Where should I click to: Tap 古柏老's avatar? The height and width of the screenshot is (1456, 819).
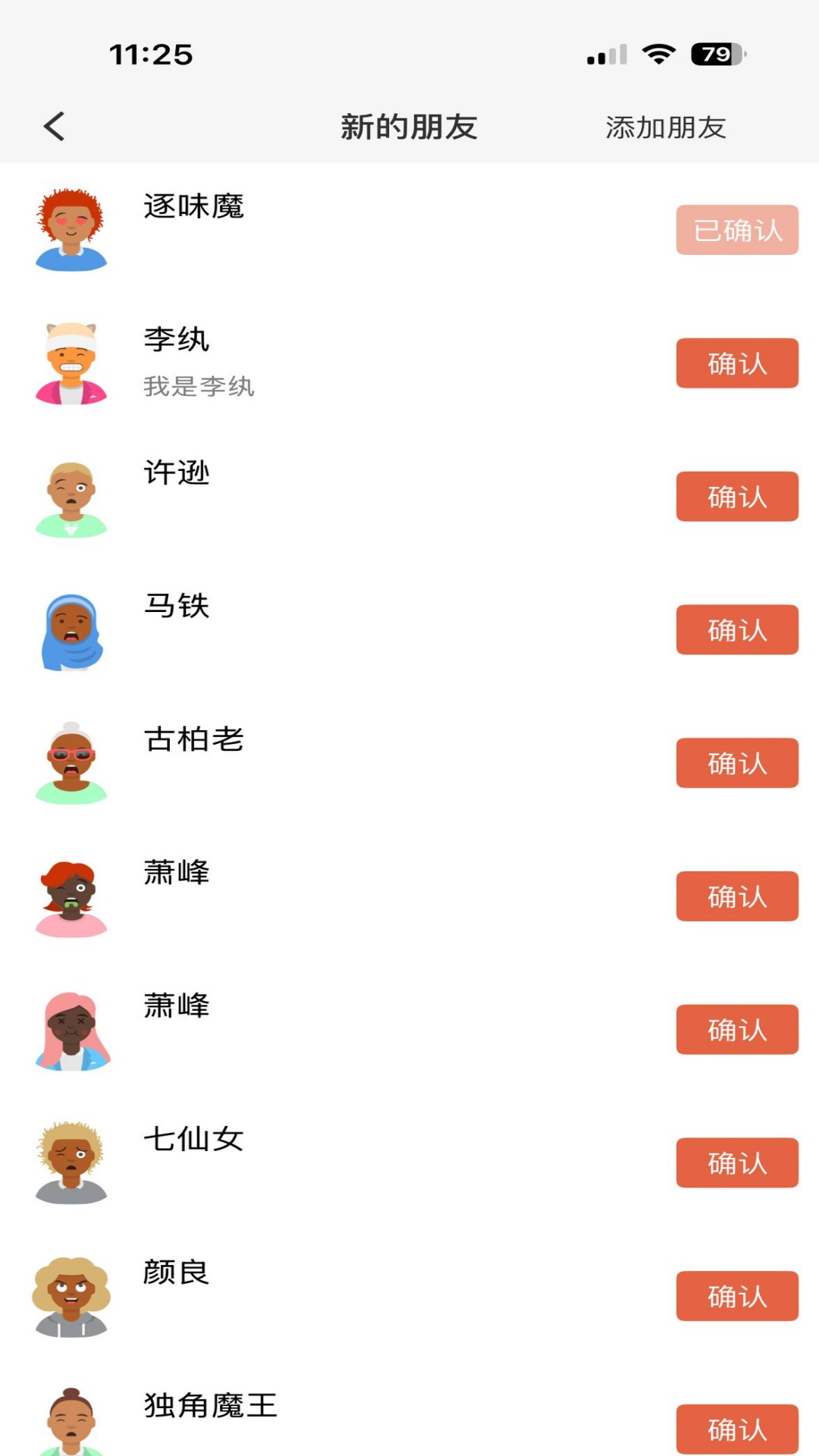pyautogui.click(x=71, y=764)
